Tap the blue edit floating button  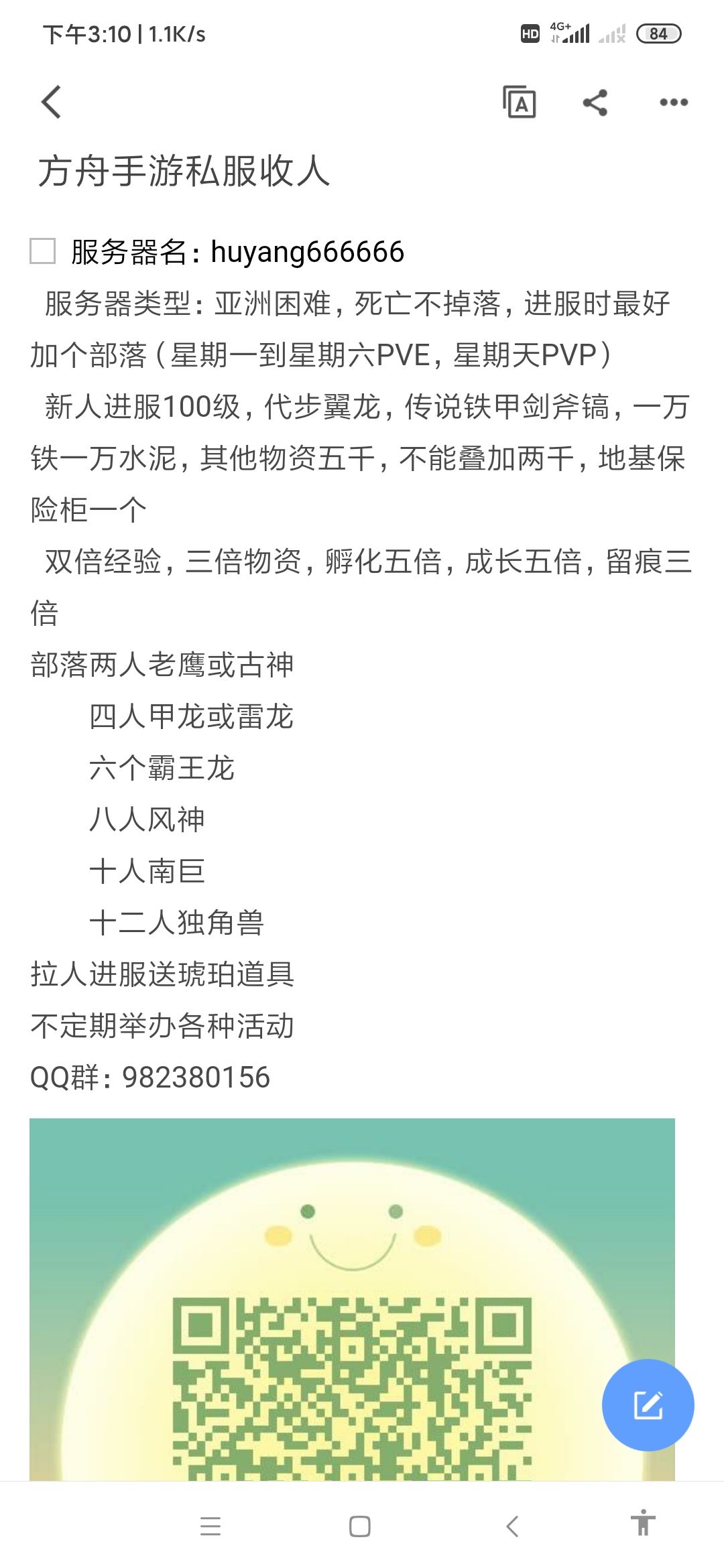(648, 1405)
